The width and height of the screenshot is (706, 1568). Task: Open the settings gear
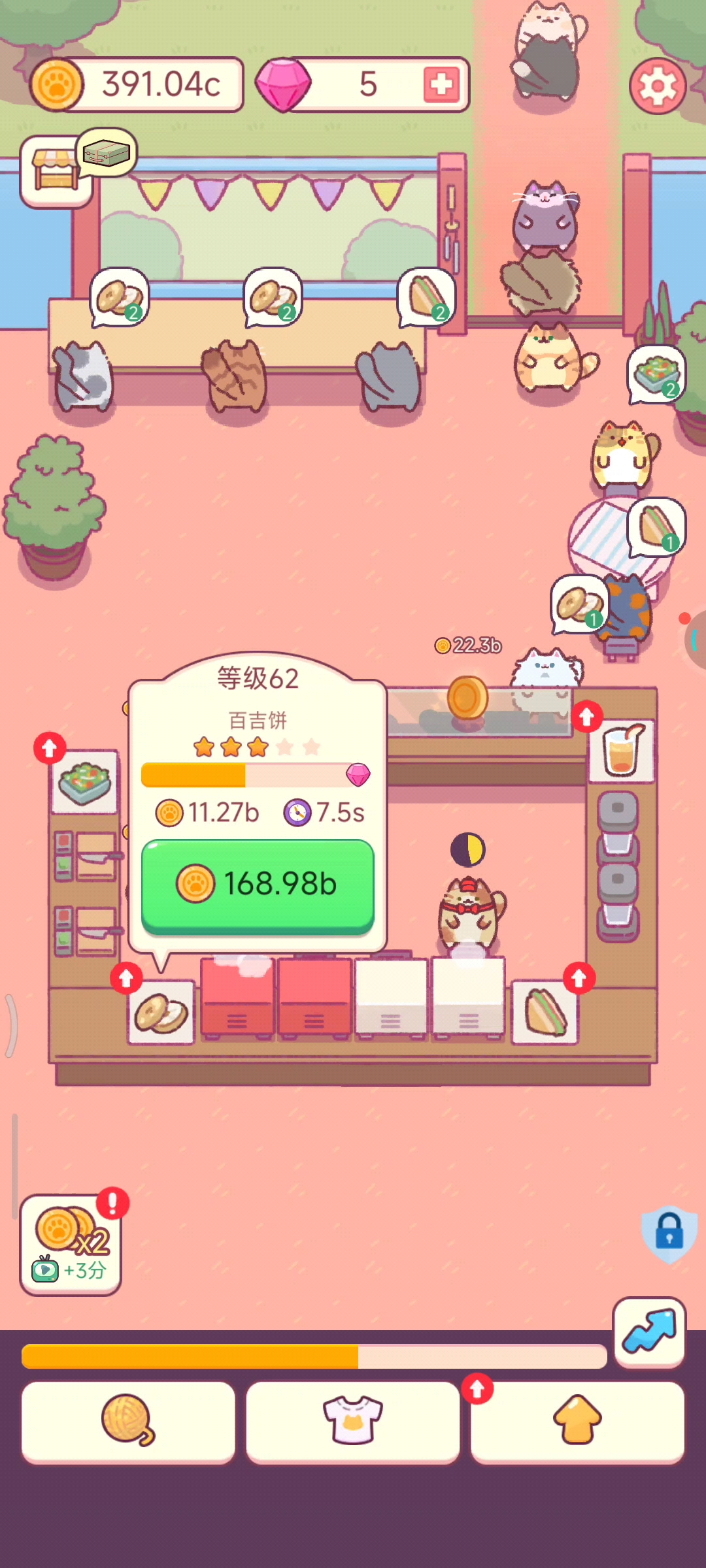(658, 86)
